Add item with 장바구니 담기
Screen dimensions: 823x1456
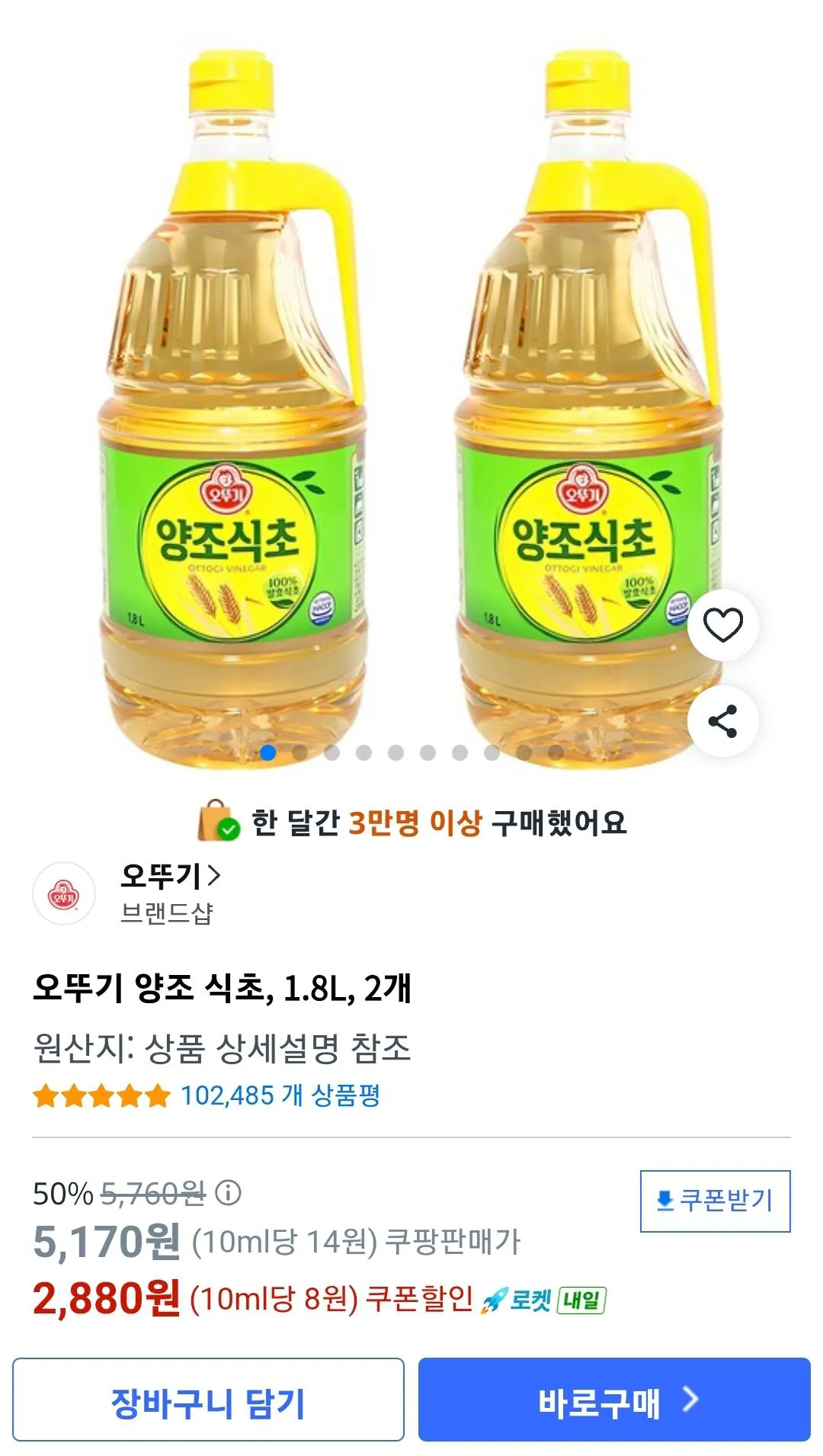coord(208,1400)
